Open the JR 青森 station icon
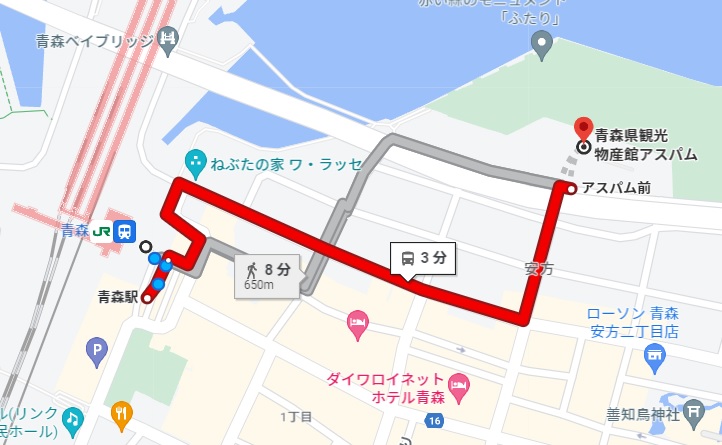This screenshot has width=722, height=445. (124, 231)
